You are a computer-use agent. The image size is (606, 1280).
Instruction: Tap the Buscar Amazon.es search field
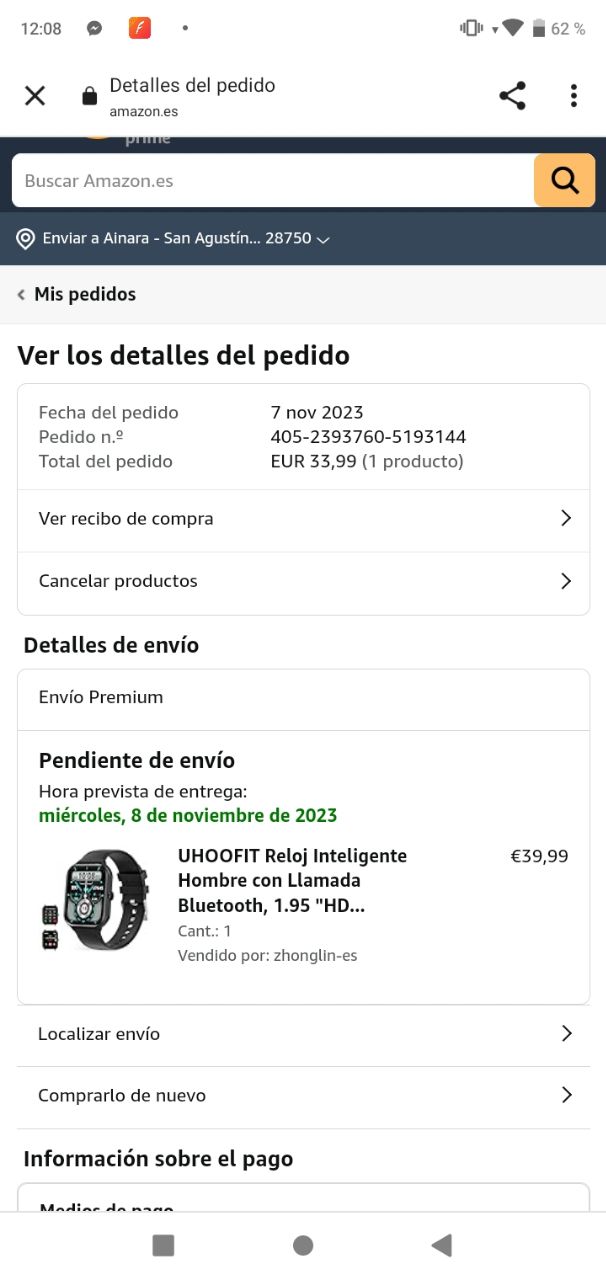272,181
